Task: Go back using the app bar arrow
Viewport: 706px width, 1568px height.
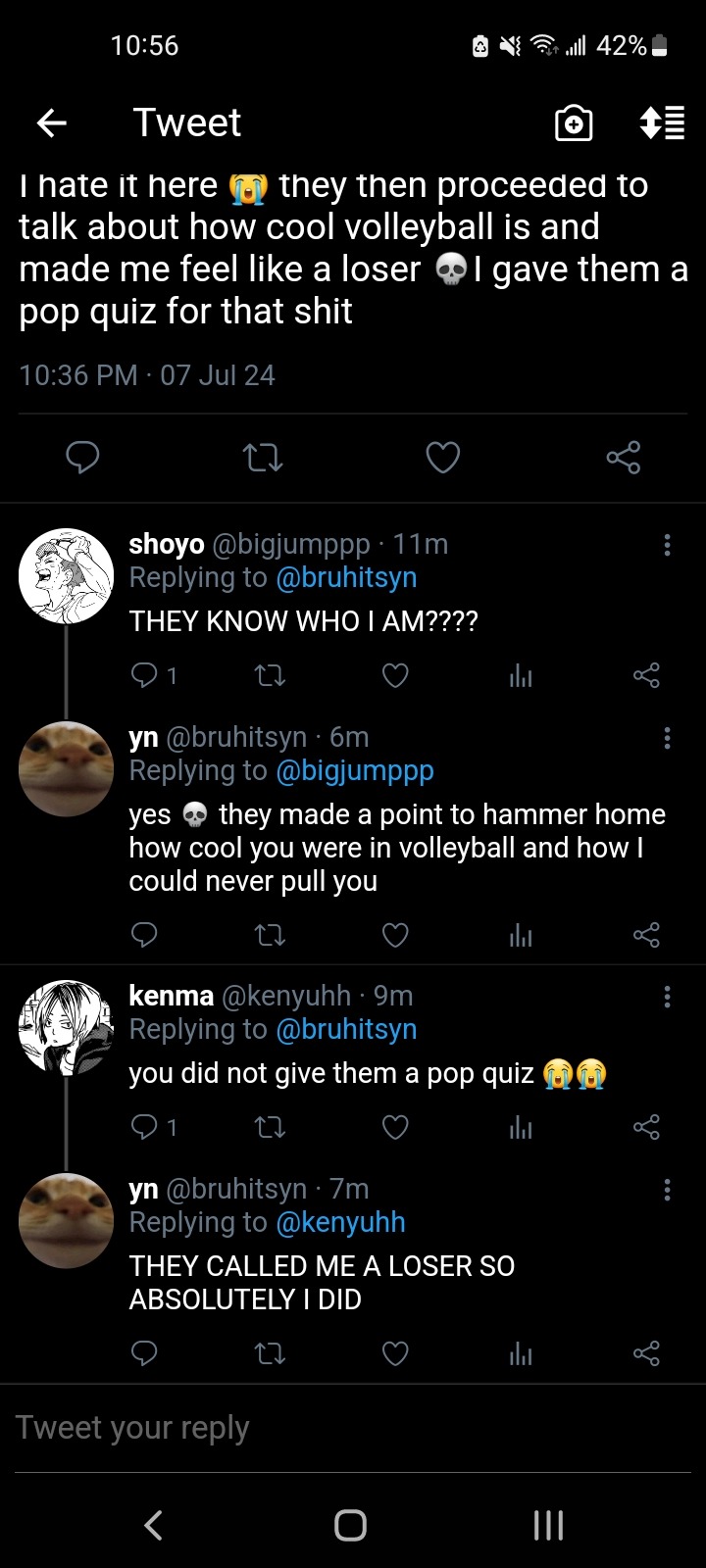Action: coord(51,122)
